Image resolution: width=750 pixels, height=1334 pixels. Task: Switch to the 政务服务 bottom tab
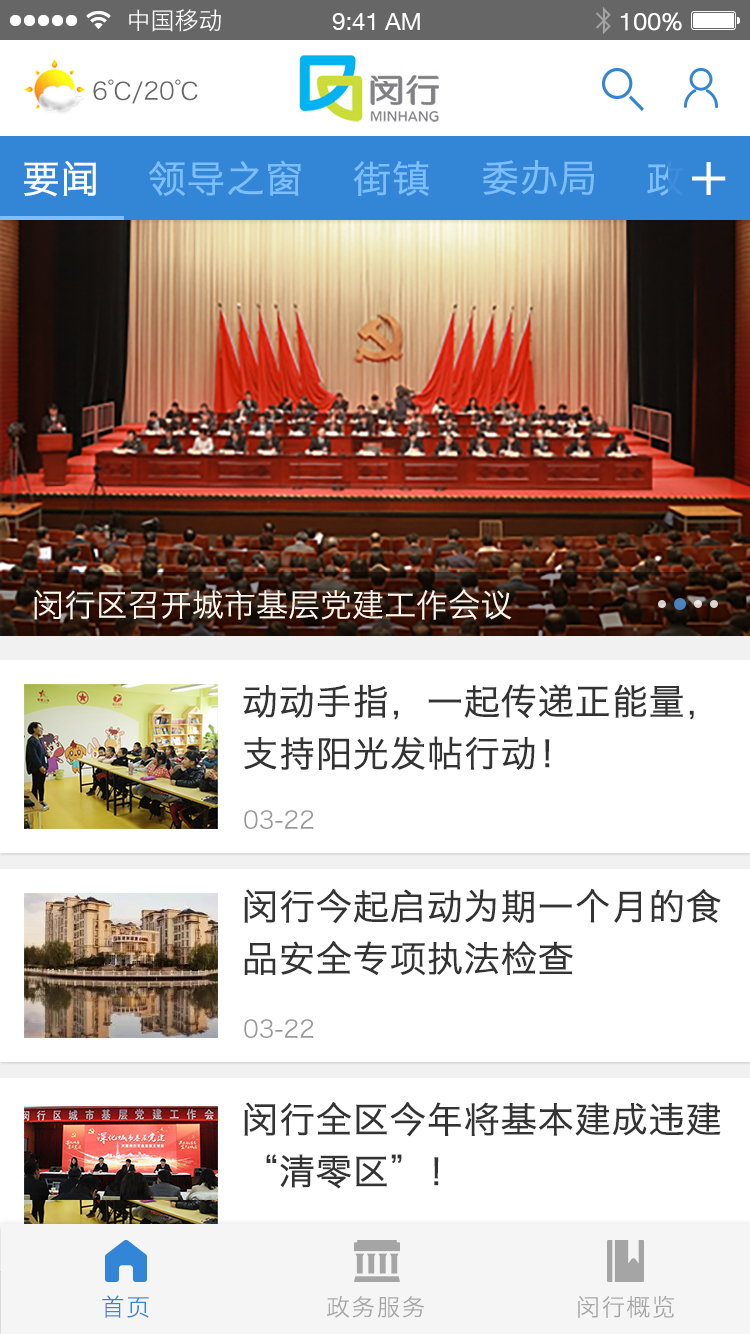pos(376,1279)
